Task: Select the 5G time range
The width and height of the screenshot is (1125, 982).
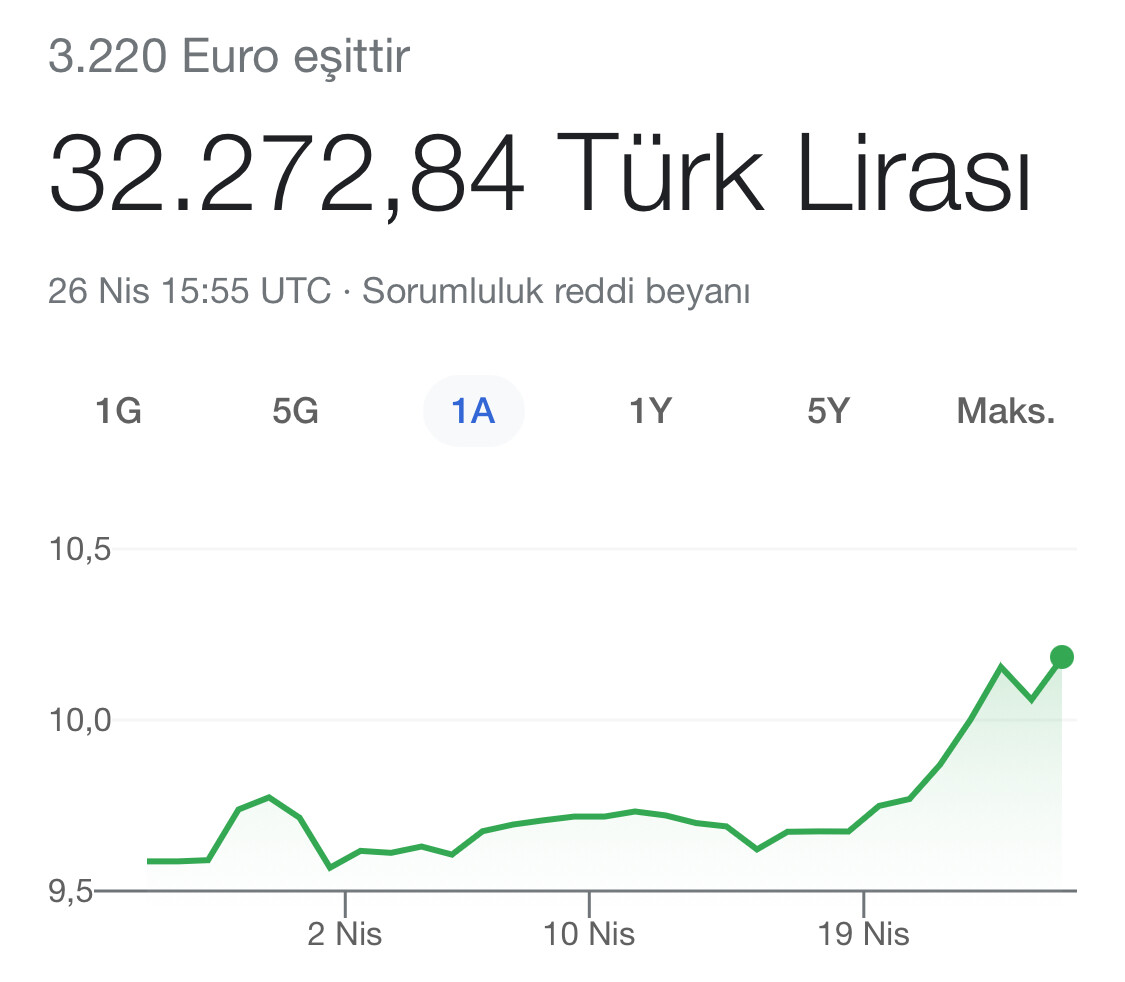Action: (x=295, y=411)
